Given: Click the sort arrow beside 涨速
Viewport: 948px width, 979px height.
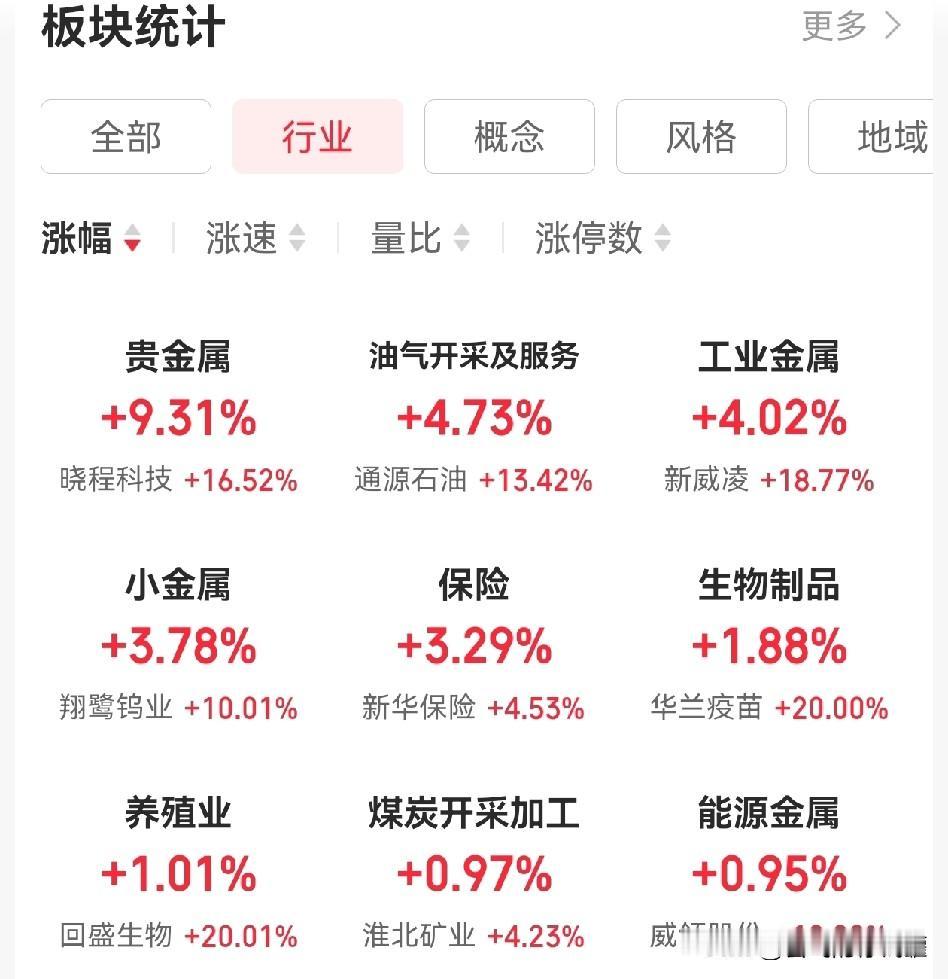Looking at the screenshot, I should pos(296,240).
